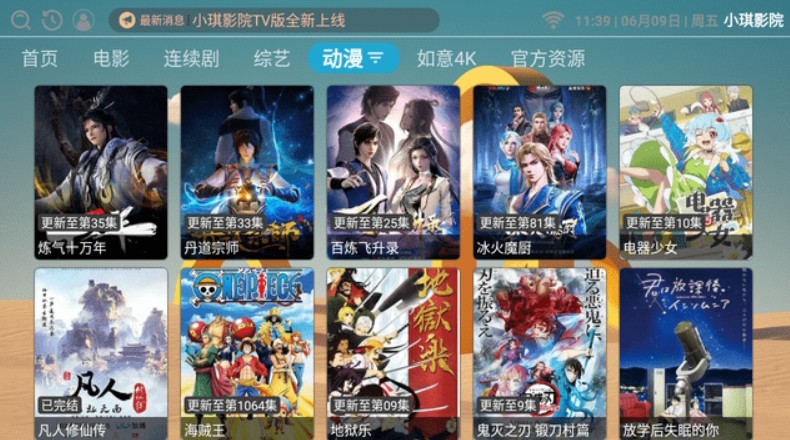This screenshot has height=440, width=790.
Task: Select the 电器少女 poster
Action: (x=685, y=172)
